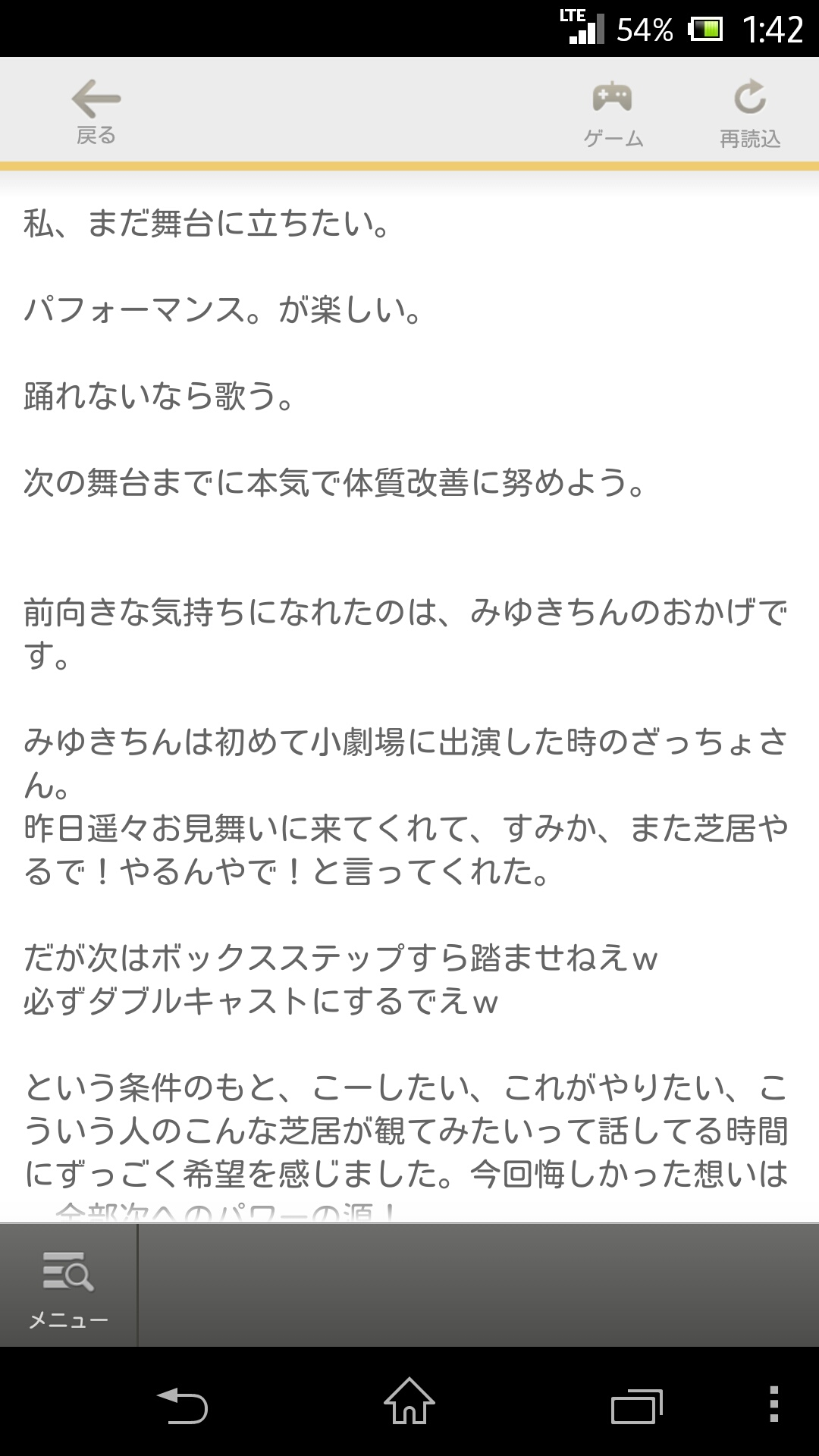Open the system recent apps view
The width and height of the screenshot is (819, 1456).
pyautogui.click(x=637, y=1405)
